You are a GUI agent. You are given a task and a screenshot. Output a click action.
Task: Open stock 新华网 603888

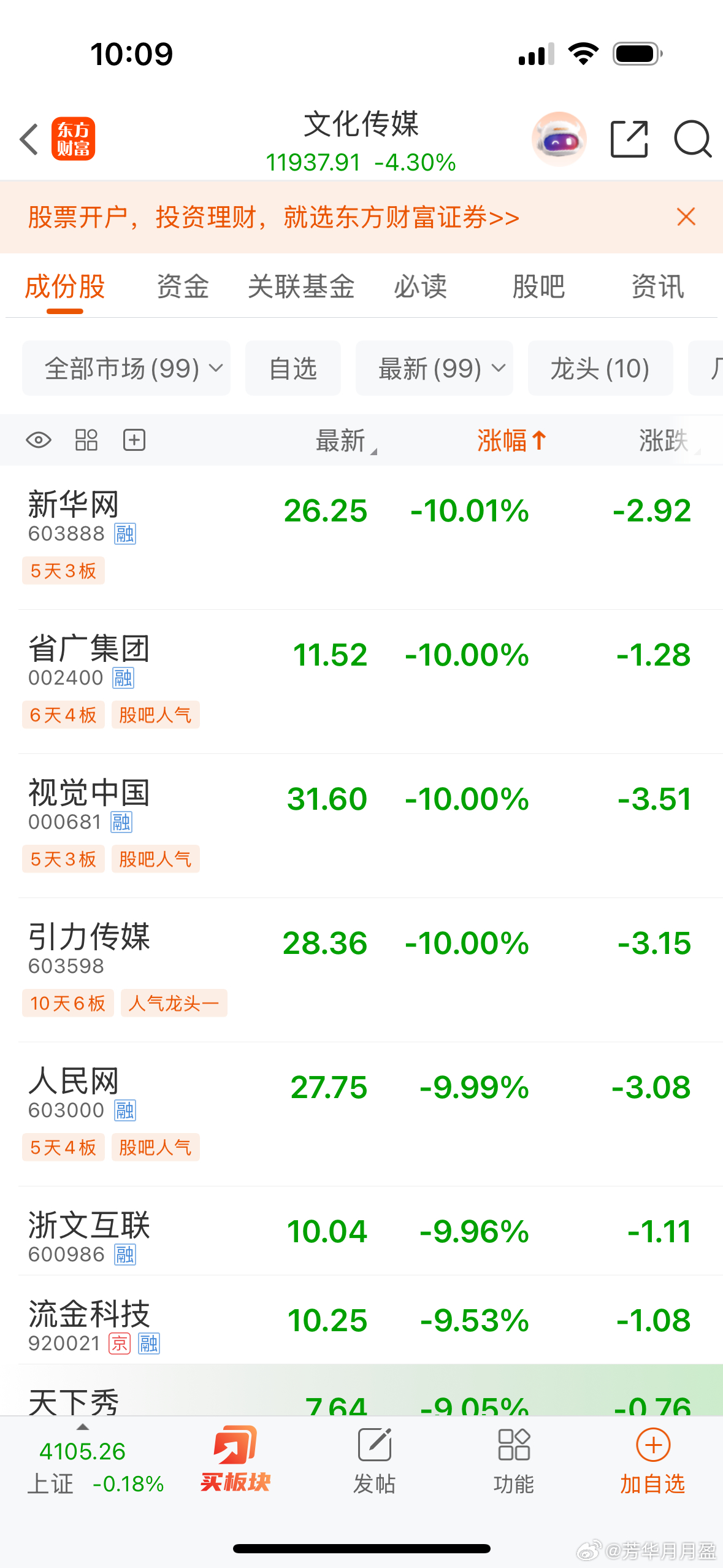[x=361, y=537]
